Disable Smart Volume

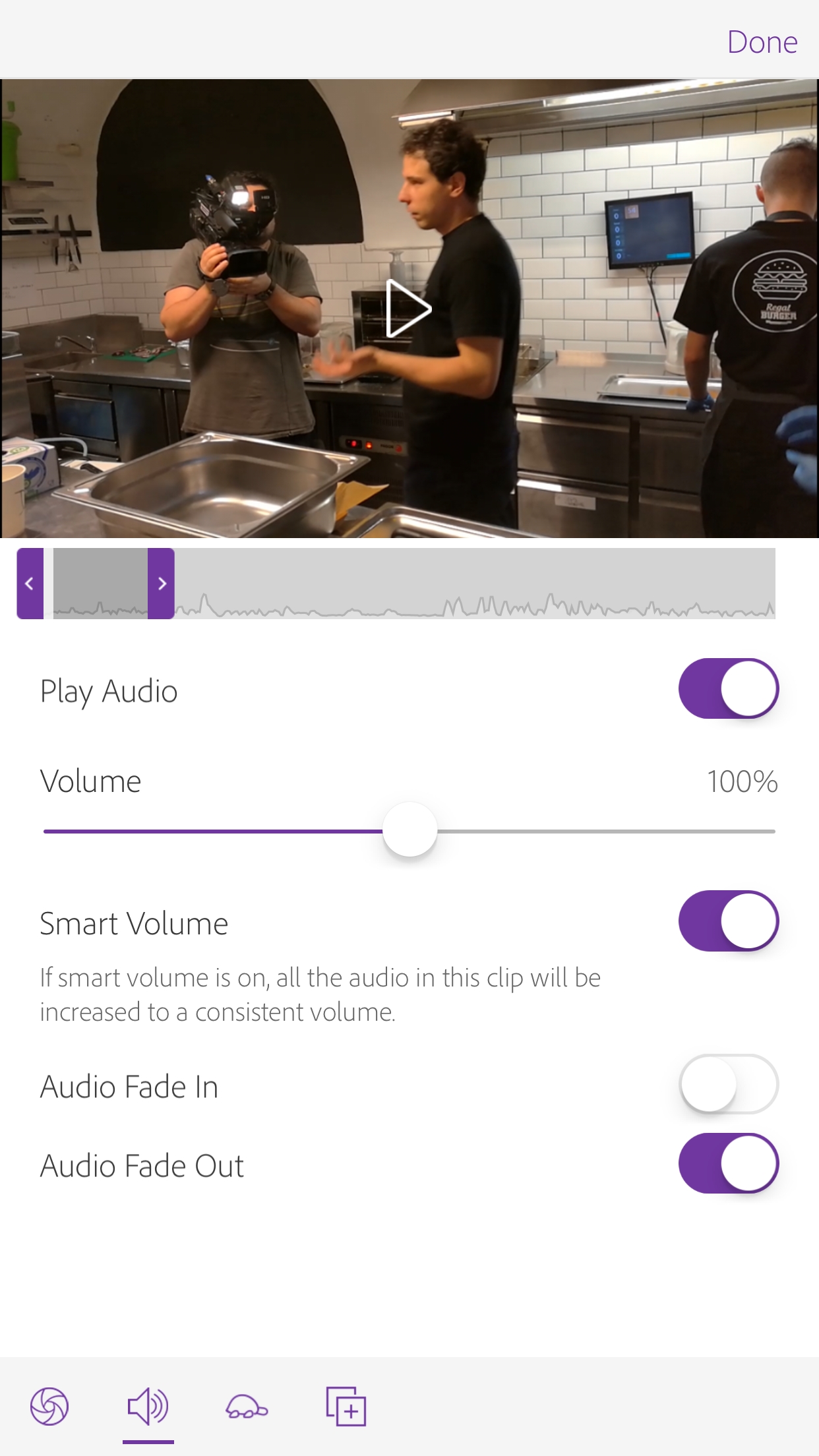click(x=729, y=921)
